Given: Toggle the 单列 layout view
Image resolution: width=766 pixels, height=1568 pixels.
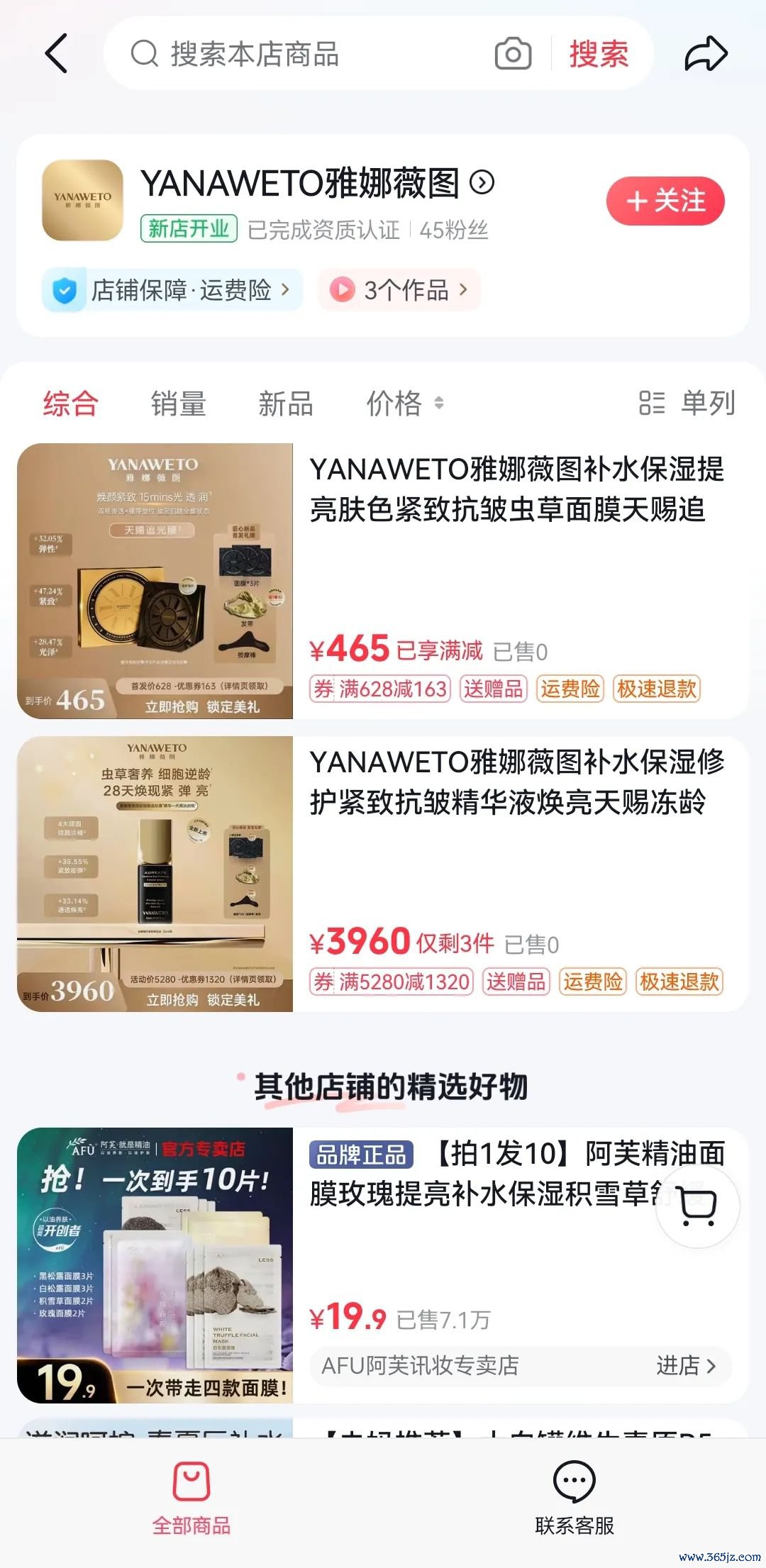Looking at the screenshot, I should 687,404.
